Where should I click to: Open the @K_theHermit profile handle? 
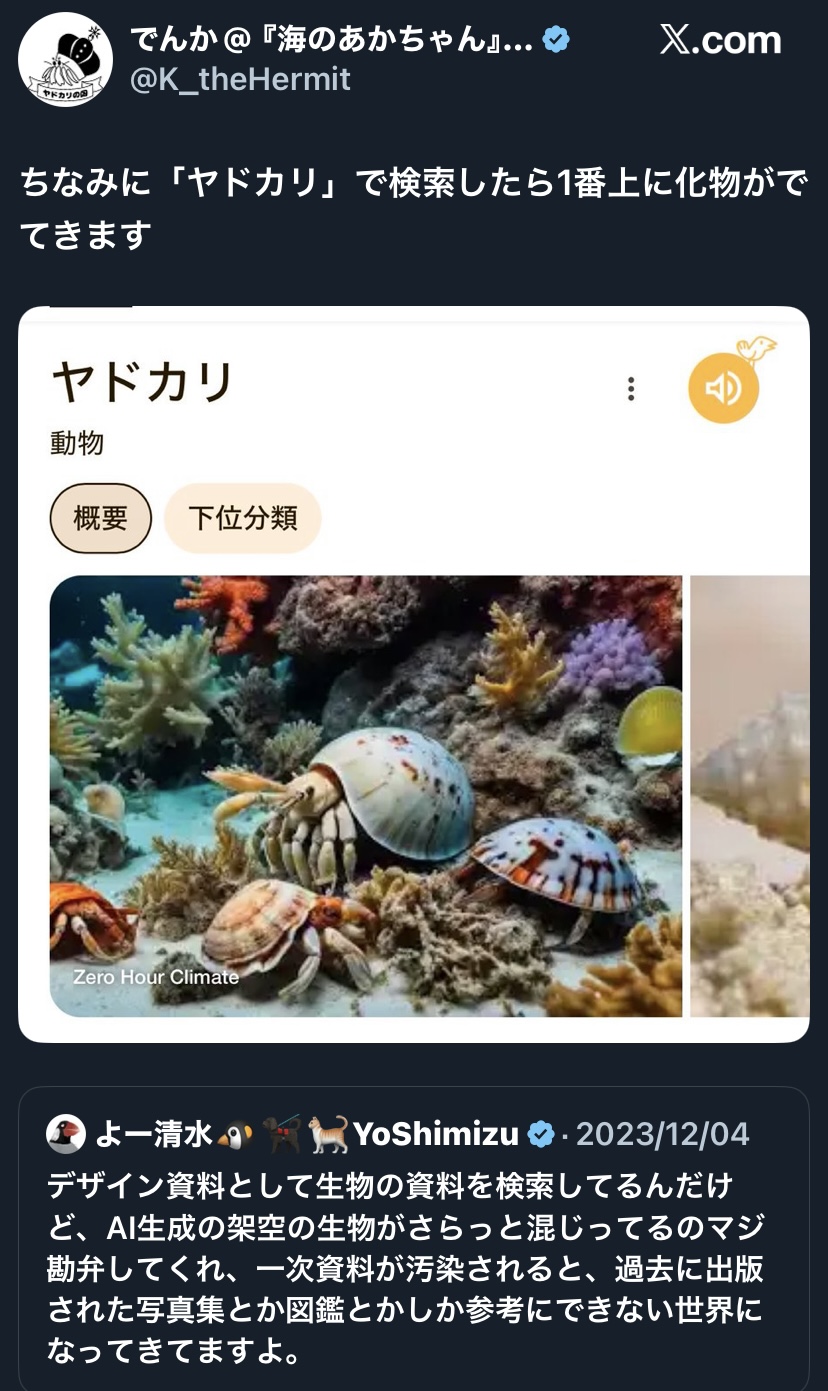tap(240, 79)
